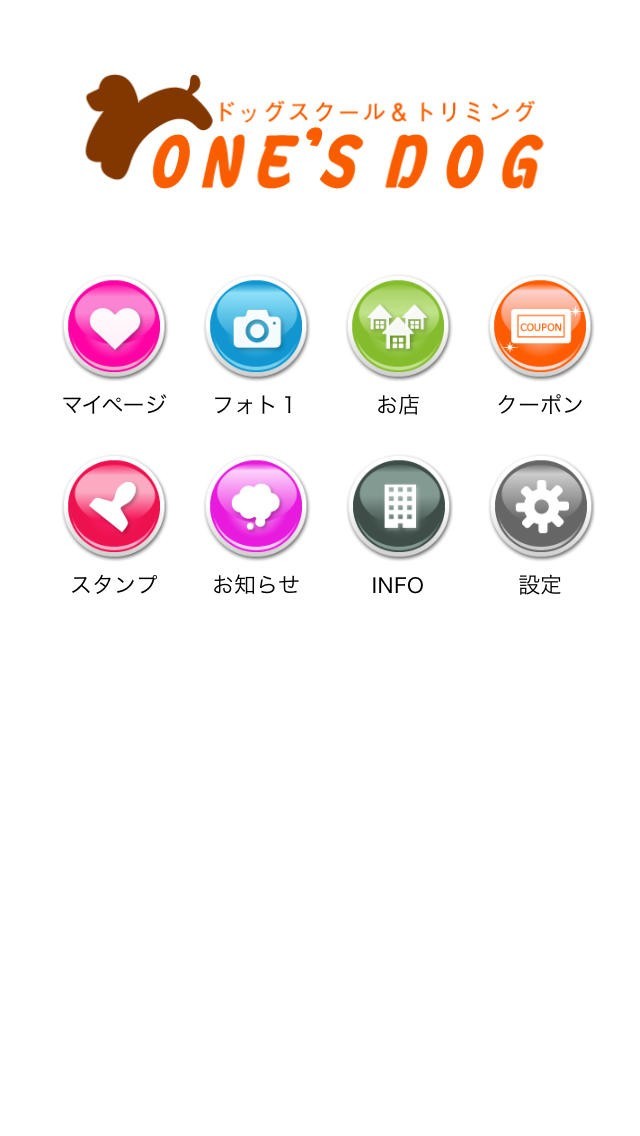
Task: Open マイページ heart icon
Action: 114,327
